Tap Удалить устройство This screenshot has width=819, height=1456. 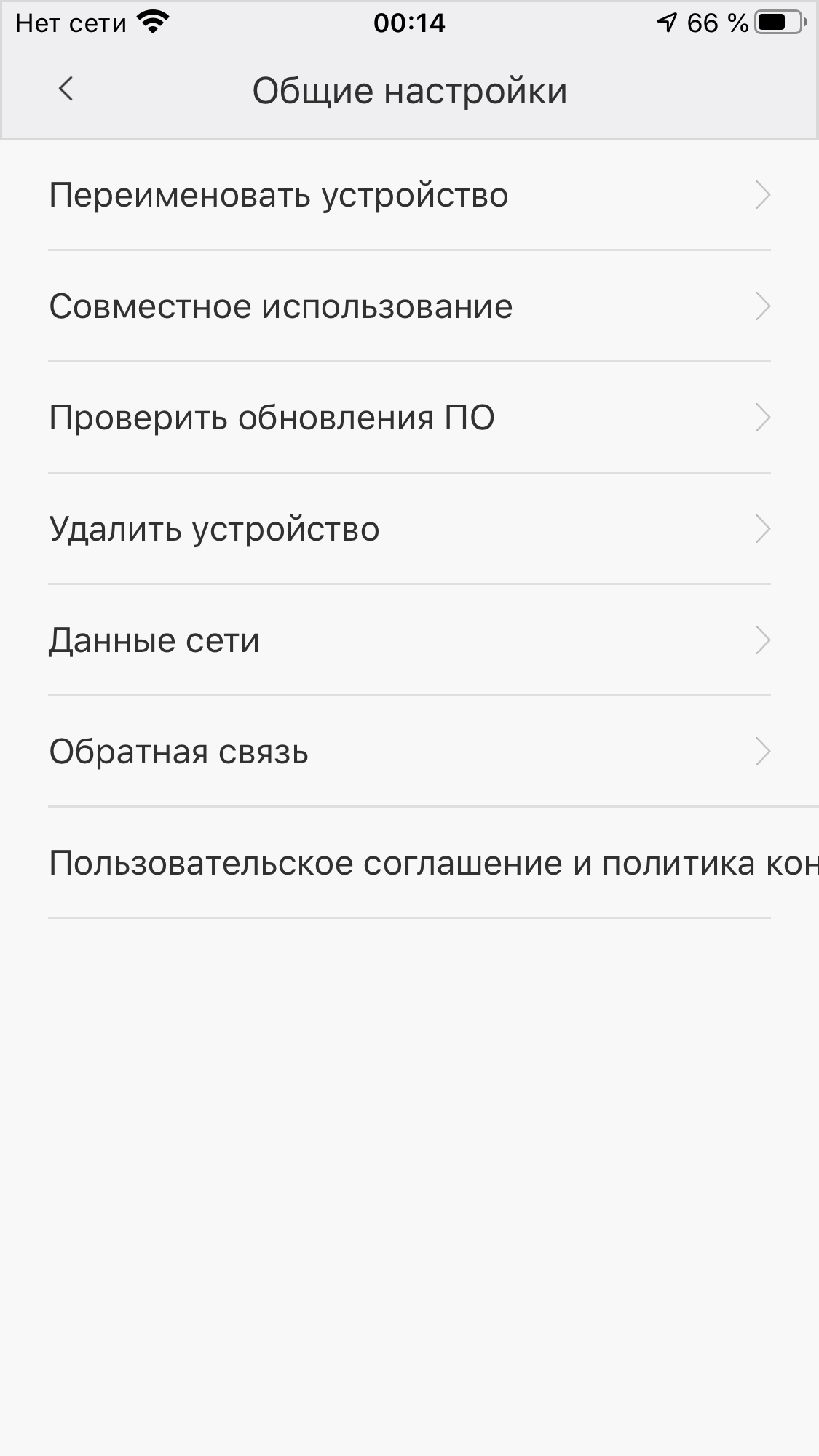tap(409, 529)
